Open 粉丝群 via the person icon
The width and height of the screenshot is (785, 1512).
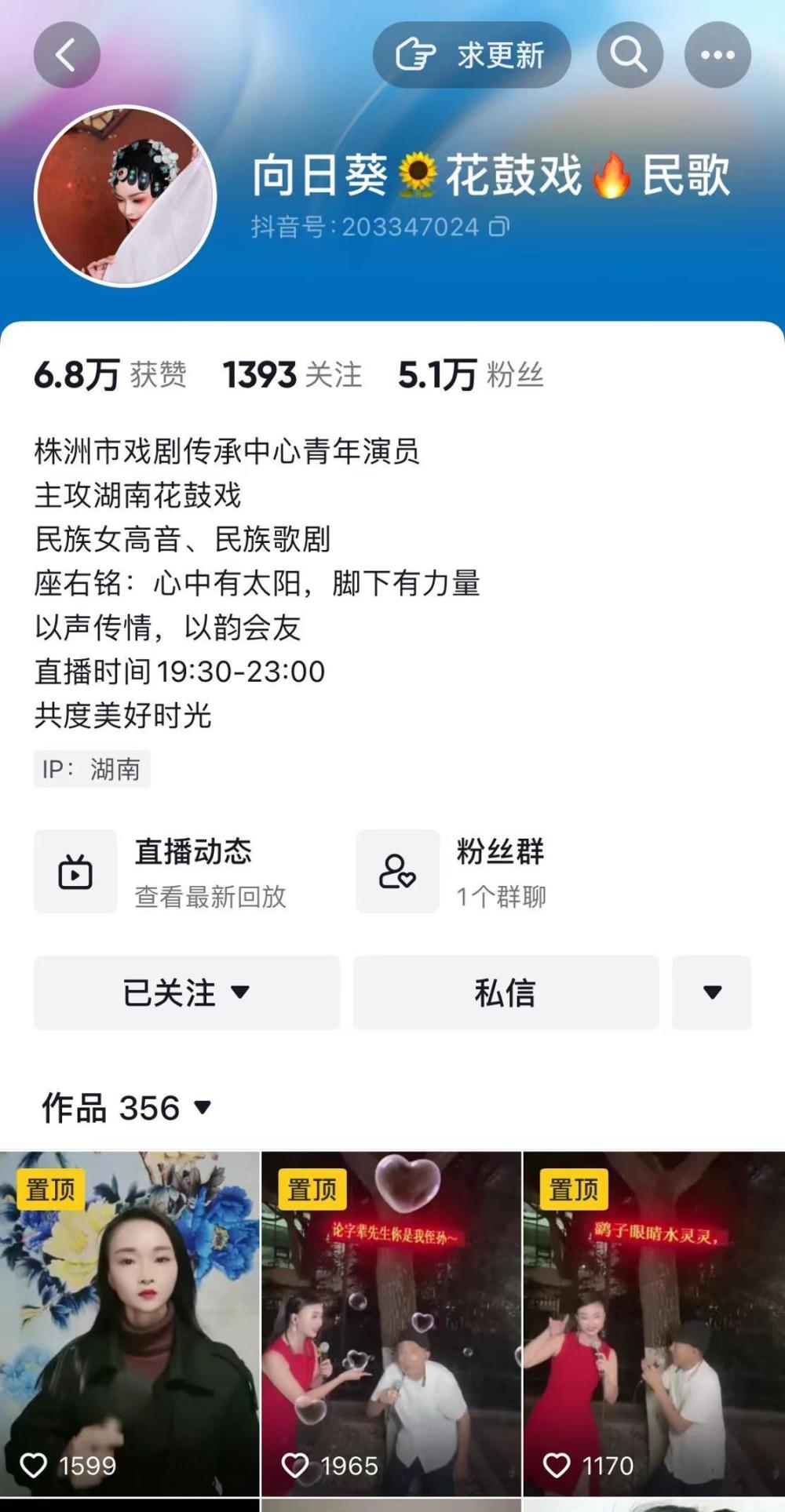(397, 871)
